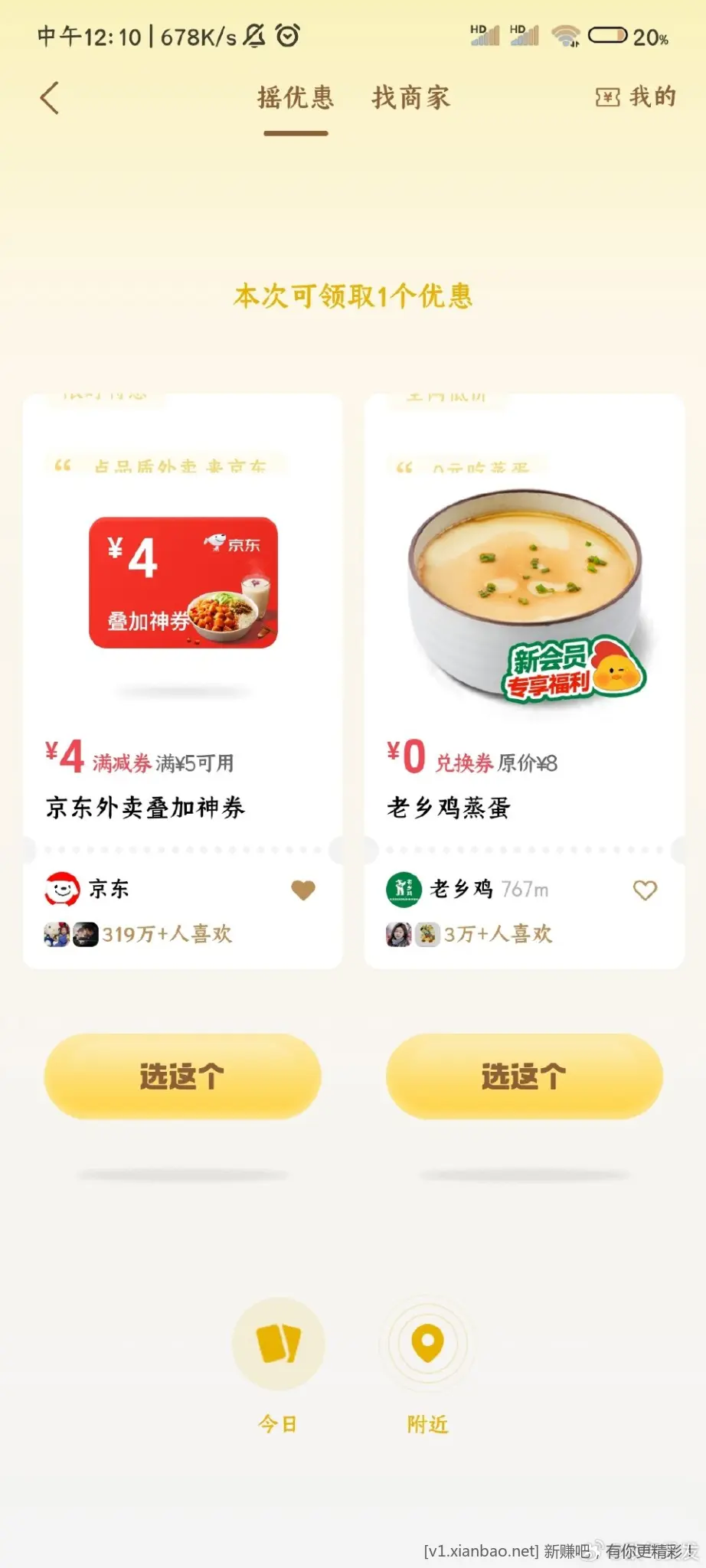
Task: Select the 摇优惠 tab
Action: pos(296,98)
